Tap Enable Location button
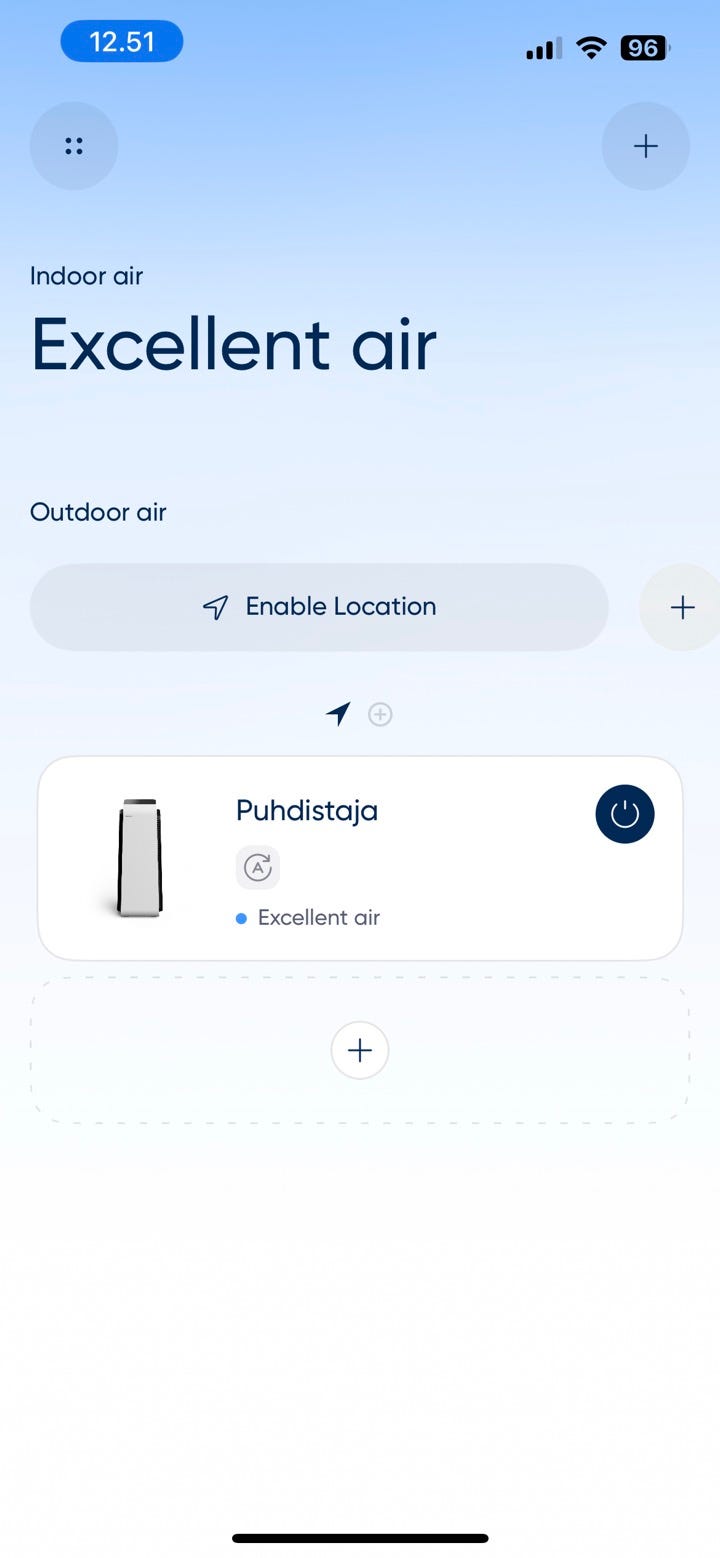 click(319, 607)
